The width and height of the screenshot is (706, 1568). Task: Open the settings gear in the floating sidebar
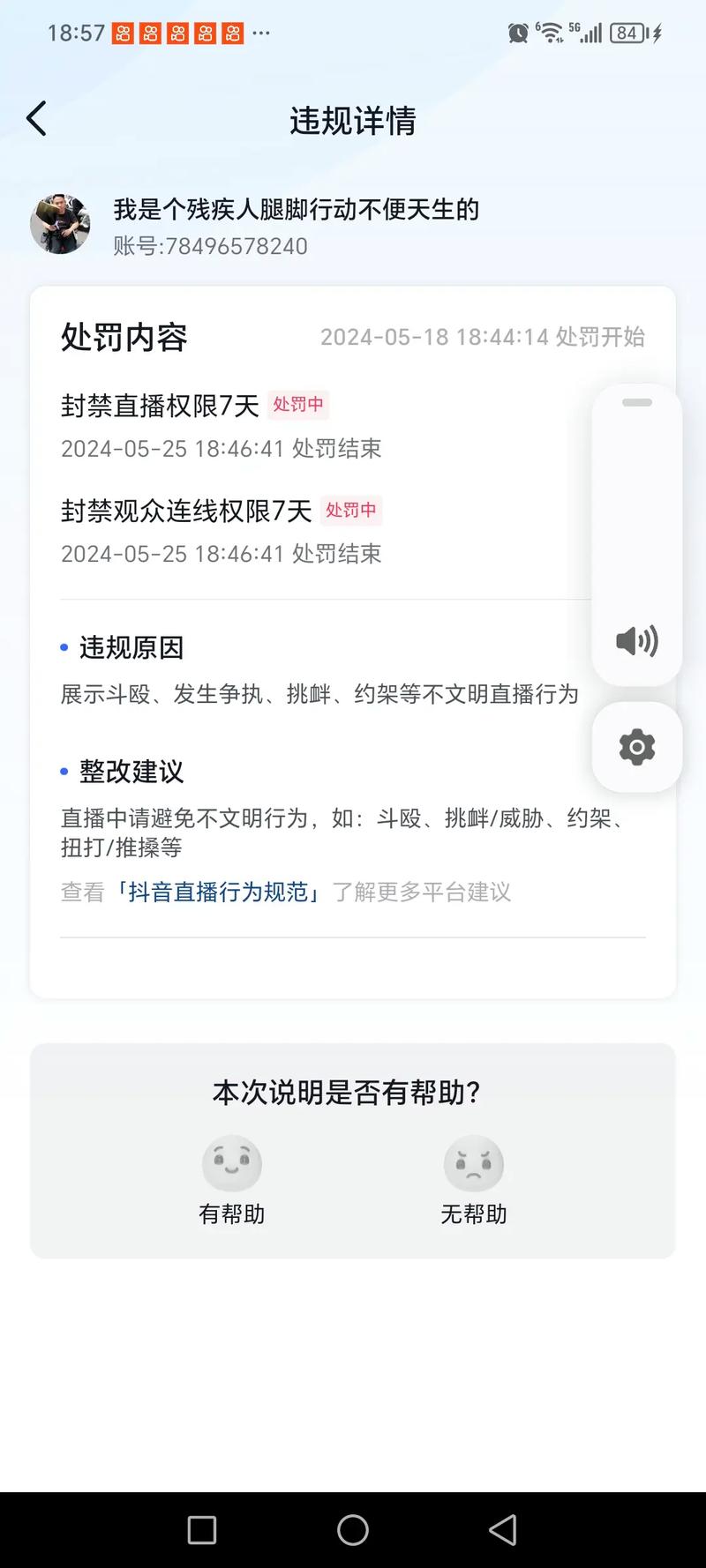636,746
